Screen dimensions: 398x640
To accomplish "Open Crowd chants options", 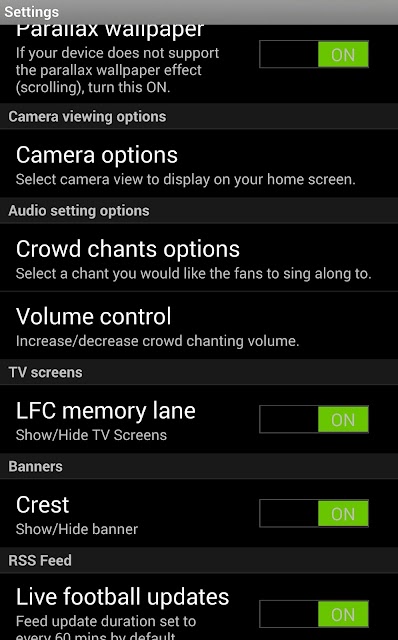I will click(x=199, y=258).
